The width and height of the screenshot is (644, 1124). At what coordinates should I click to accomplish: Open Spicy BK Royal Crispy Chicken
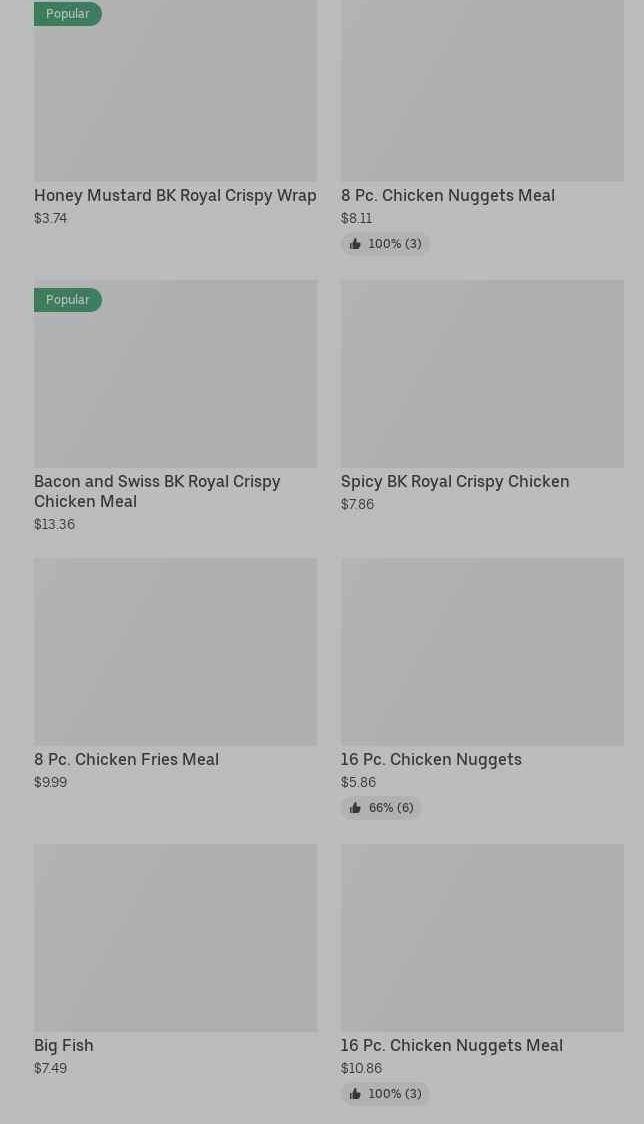point(482,396)
